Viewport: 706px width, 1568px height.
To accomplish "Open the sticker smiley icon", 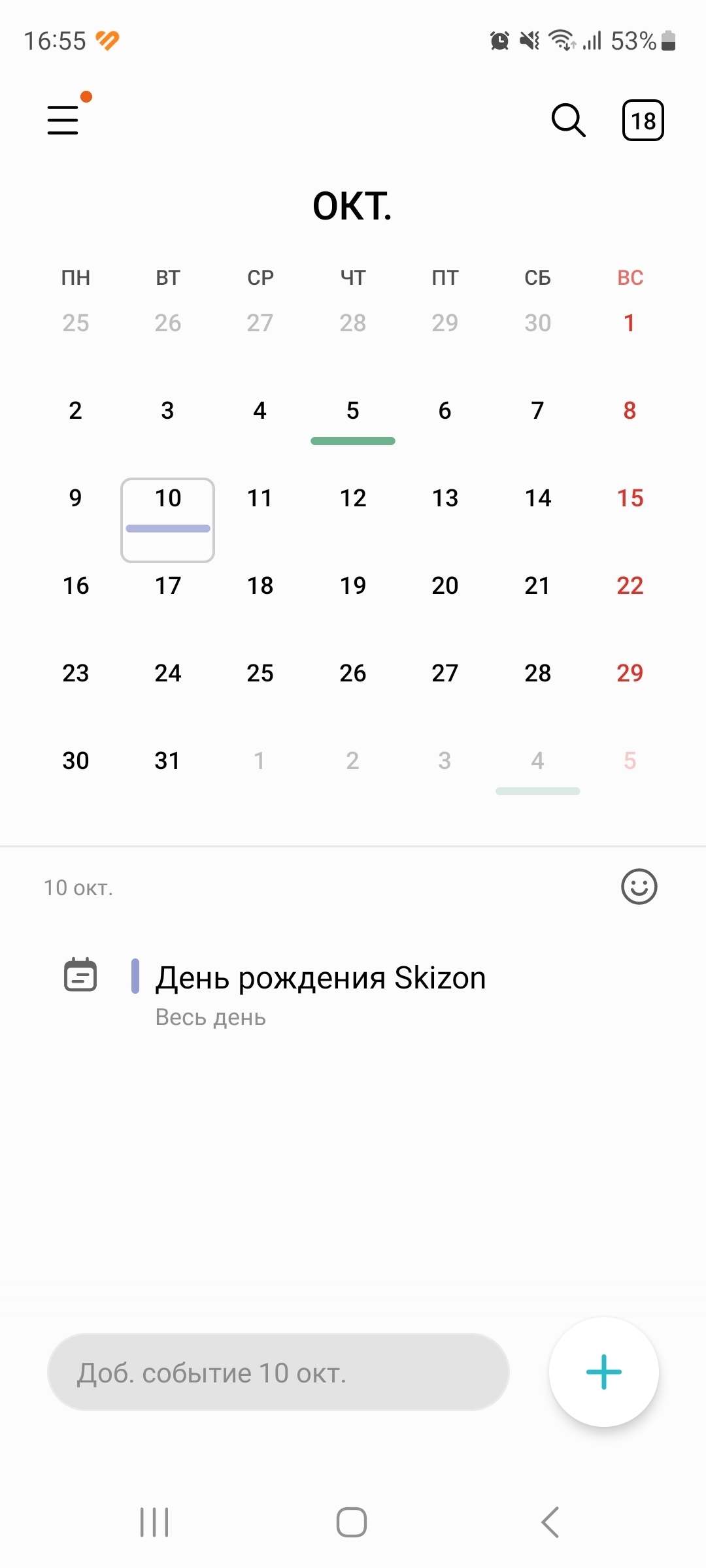I will 639,887.
